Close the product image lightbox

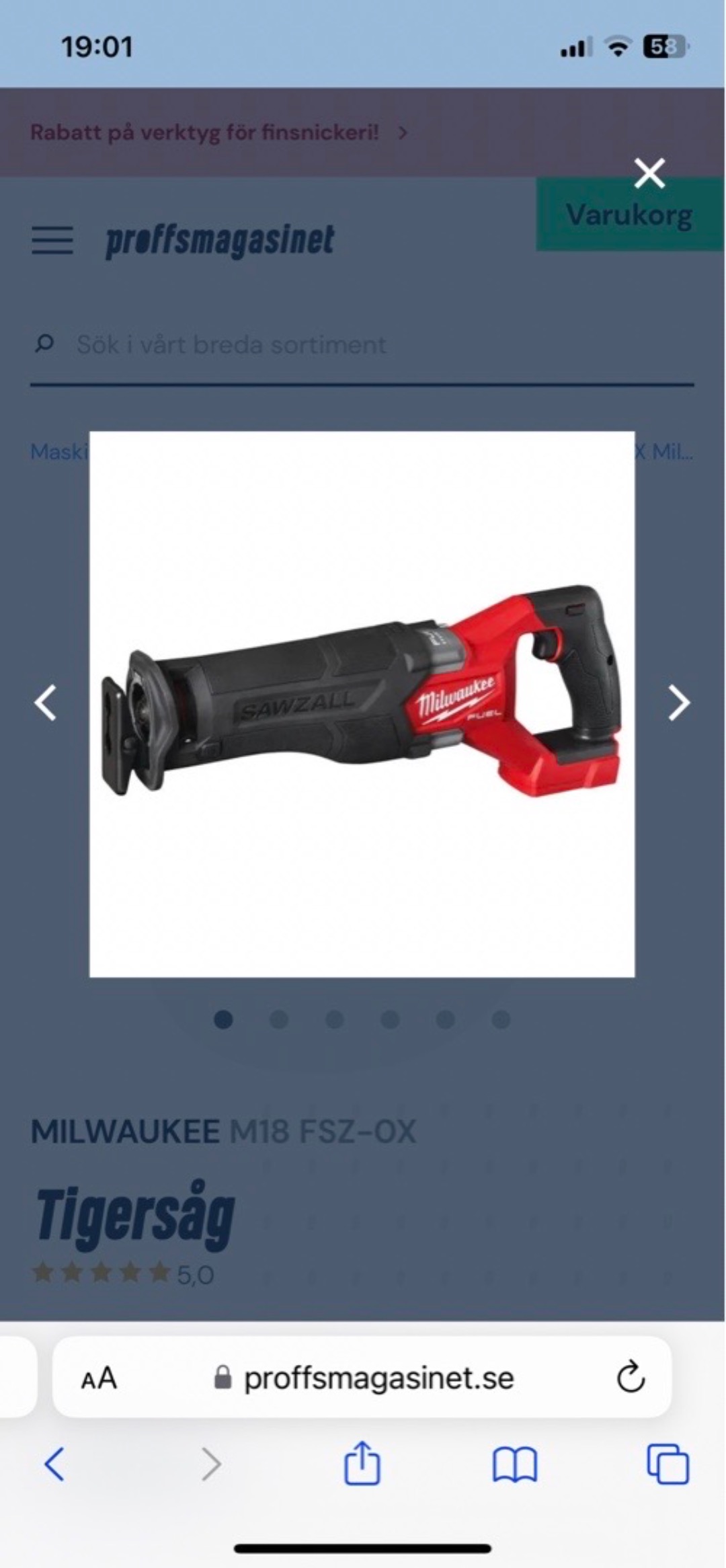(649, 173)
